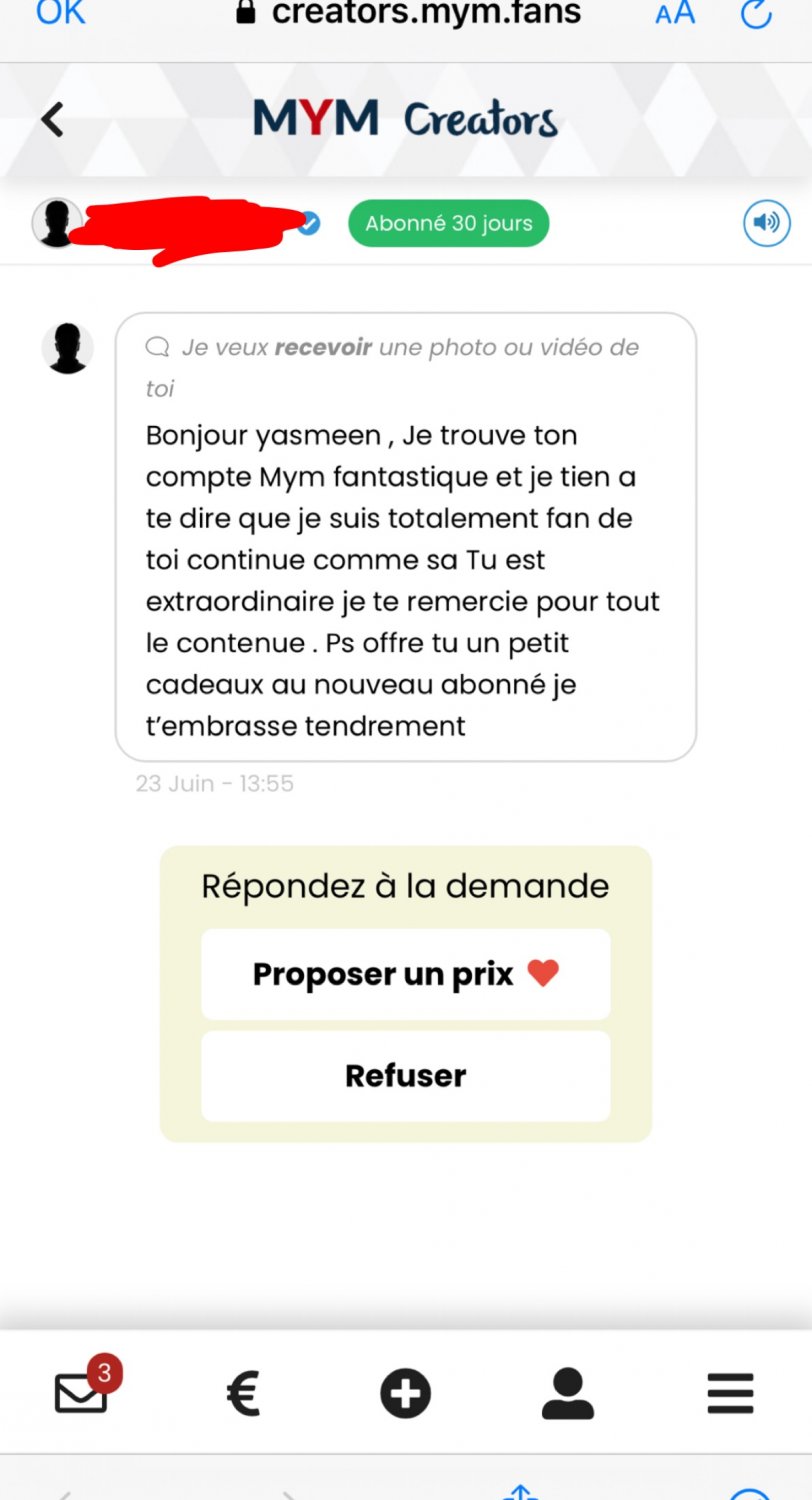Tap OK in the browser bar
Viewport: 812px width, 1500px height.
60,13
